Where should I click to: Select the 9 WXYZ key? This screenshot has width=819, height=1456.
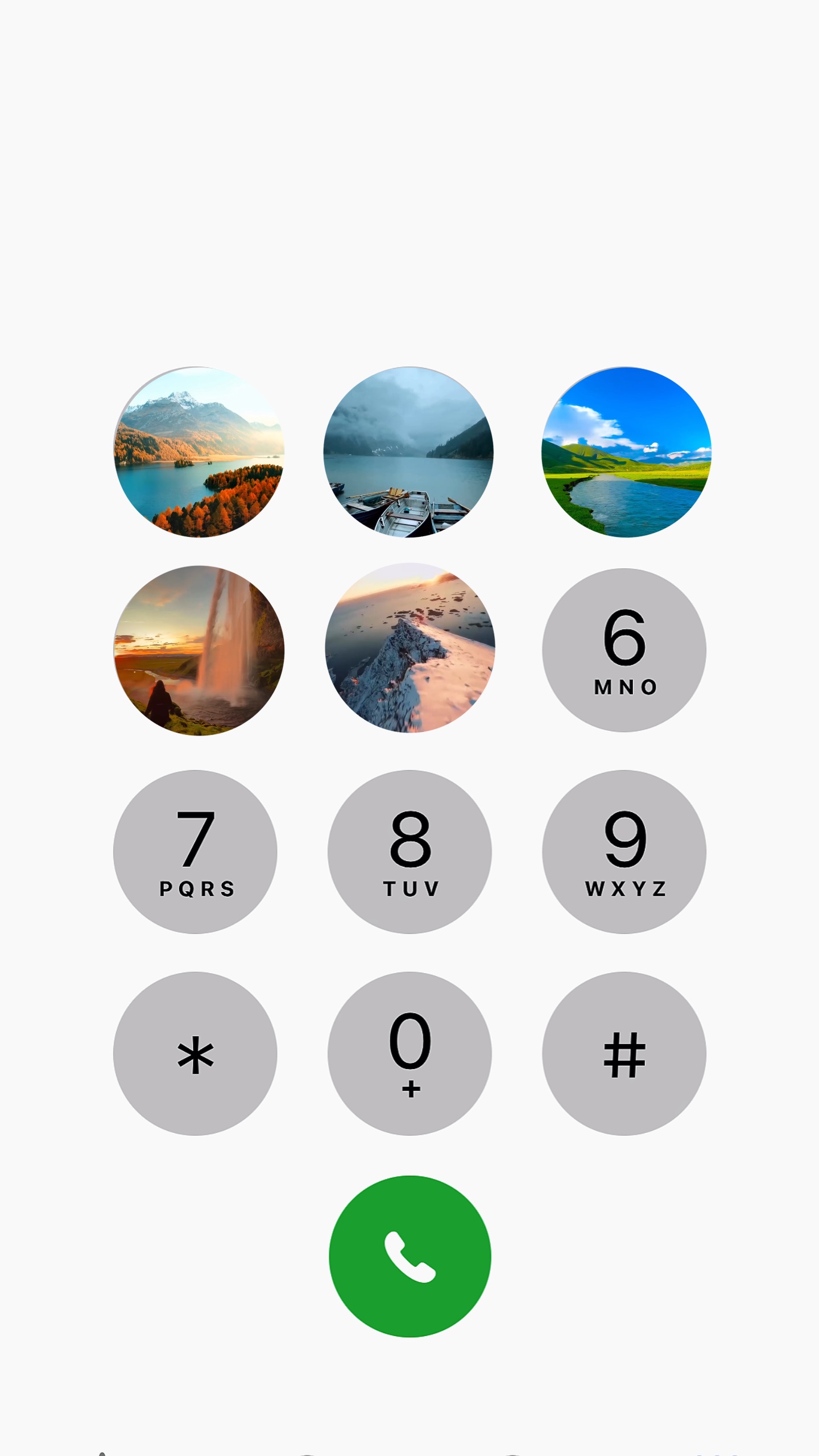pos(624,851)
